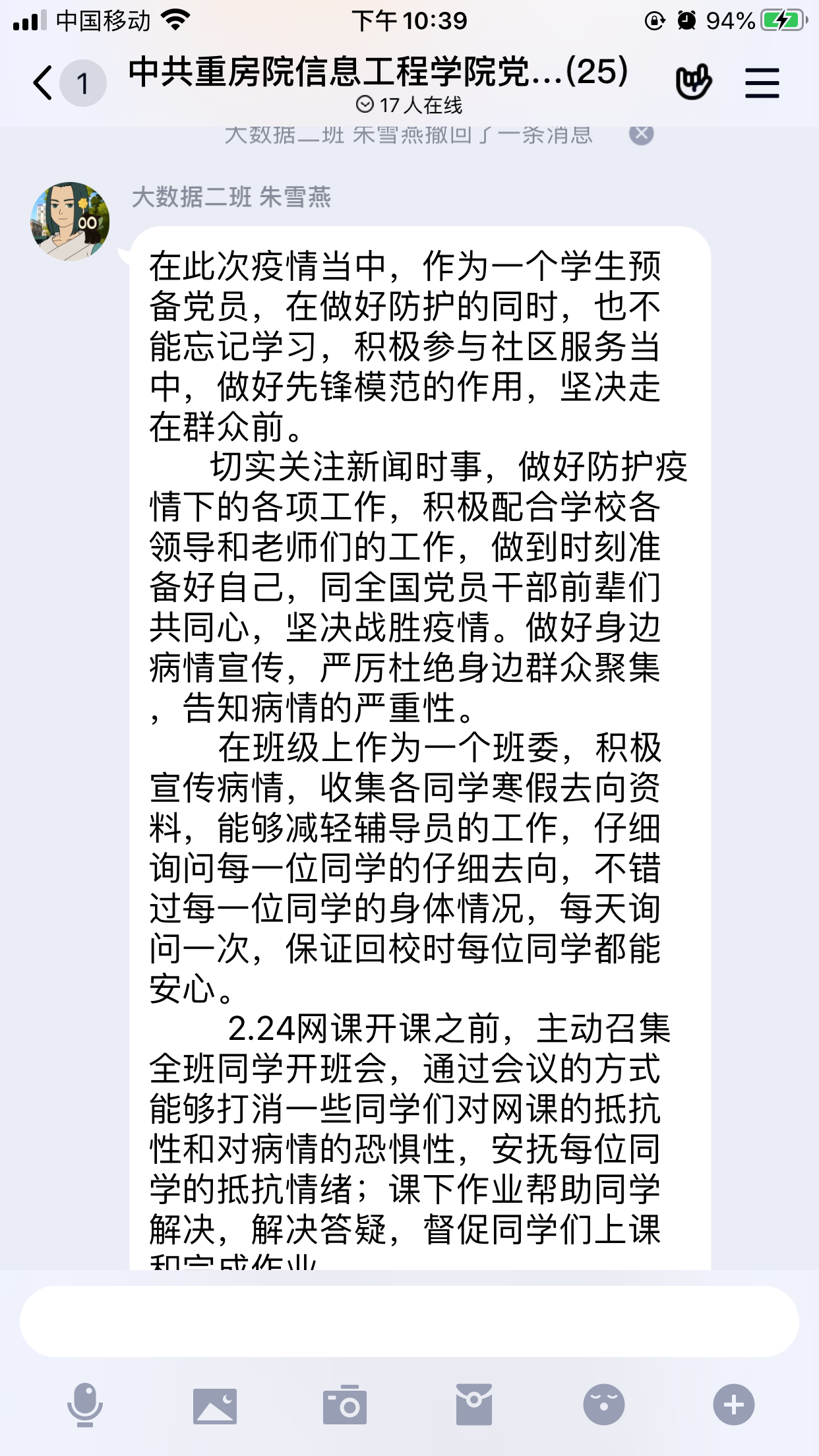This screenshot has width=819, height=1456.
Task: Open the group settings menu
Action: 762,83
